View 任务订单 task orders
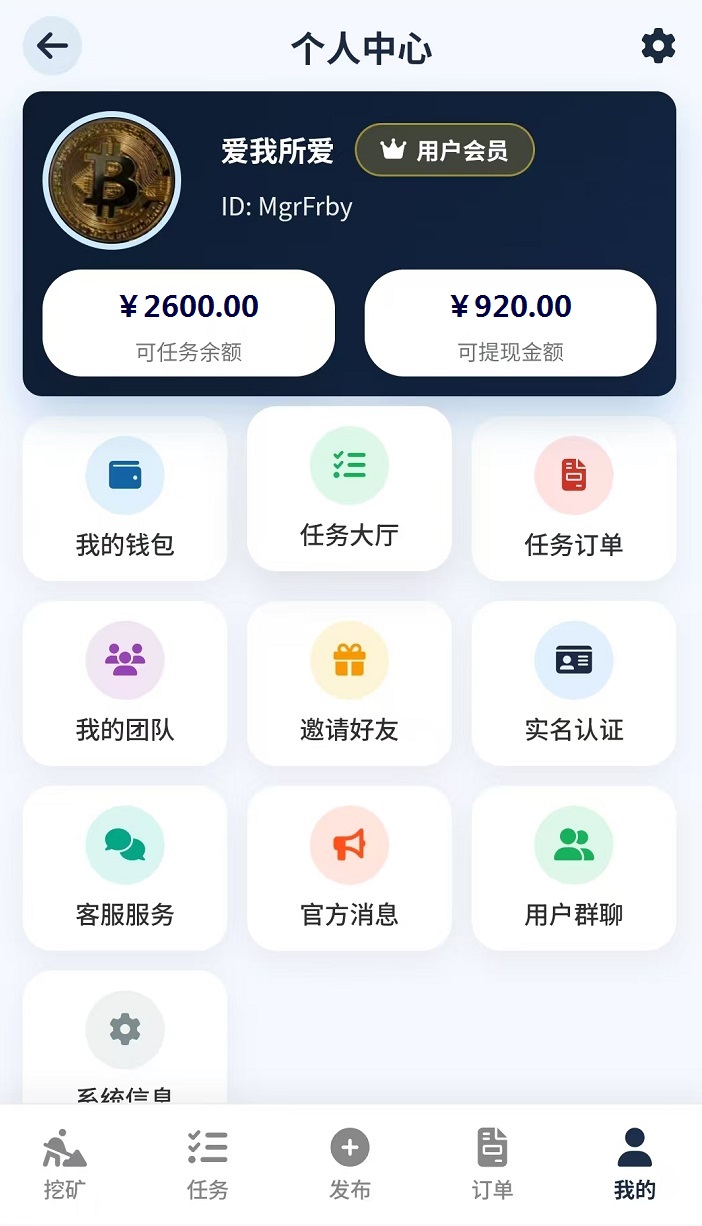The height and width of the screenshot is (1226, 702). (x=574, y=499)
